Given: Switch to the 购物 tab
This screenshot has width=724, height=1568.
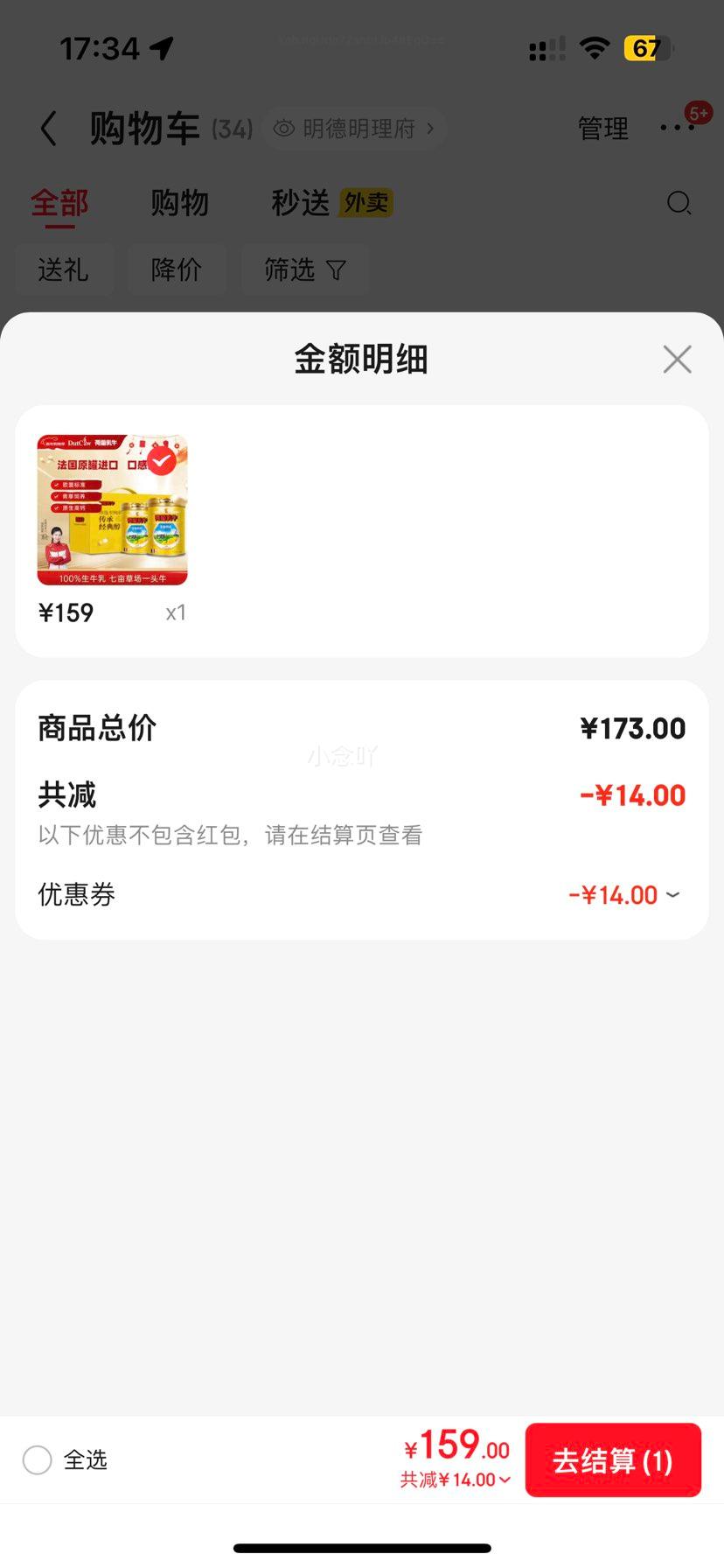Looking at the screenshot, I should tap(179, 203).
